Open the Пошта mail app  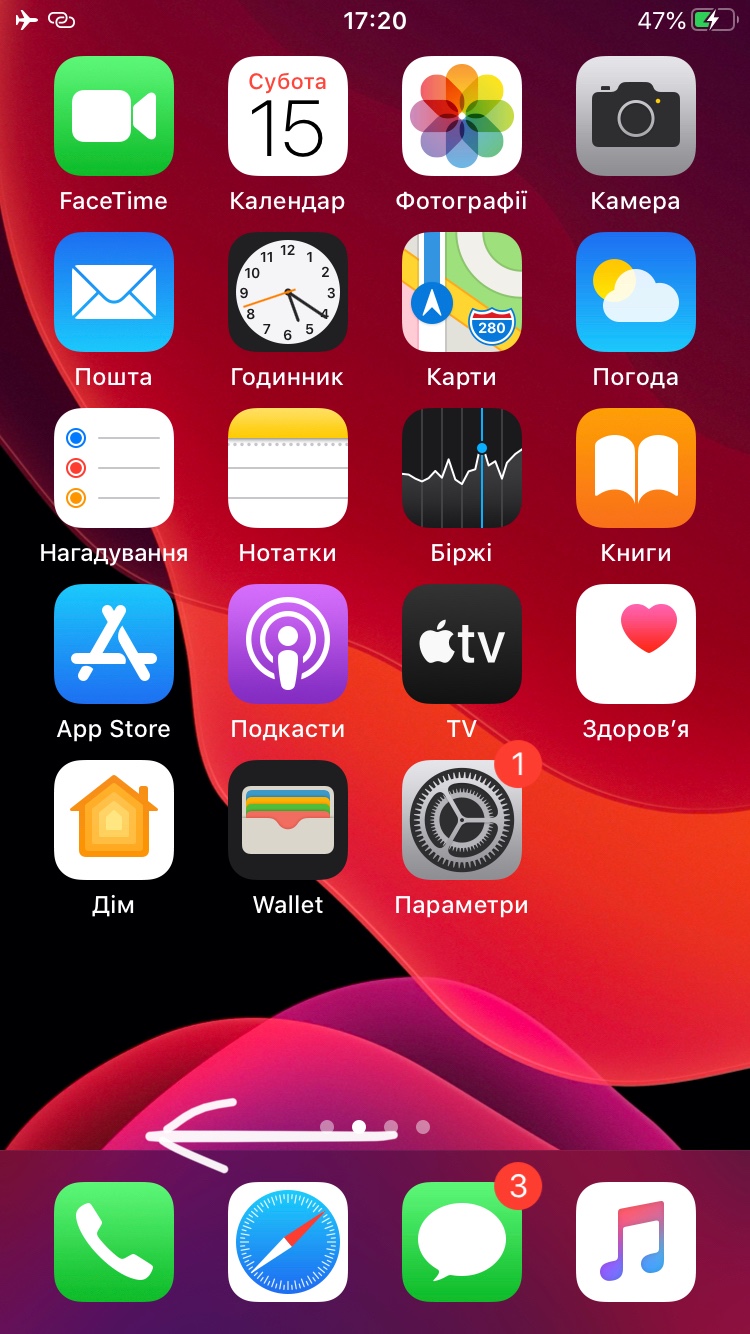(x=113, y=292)
